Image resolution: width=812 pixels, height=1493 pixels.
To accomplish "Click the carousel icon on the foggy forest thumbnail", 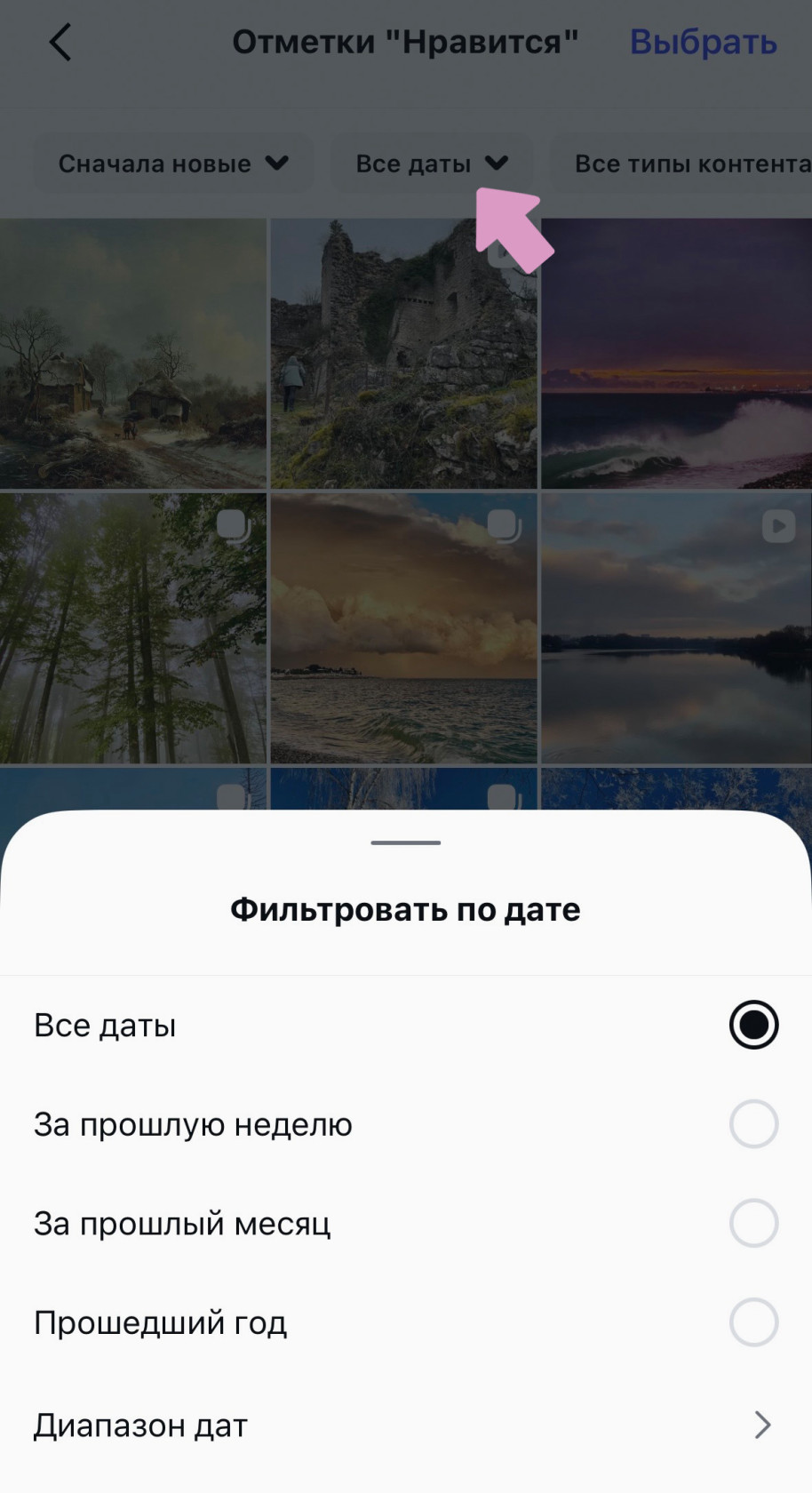I will click(234, 526).
